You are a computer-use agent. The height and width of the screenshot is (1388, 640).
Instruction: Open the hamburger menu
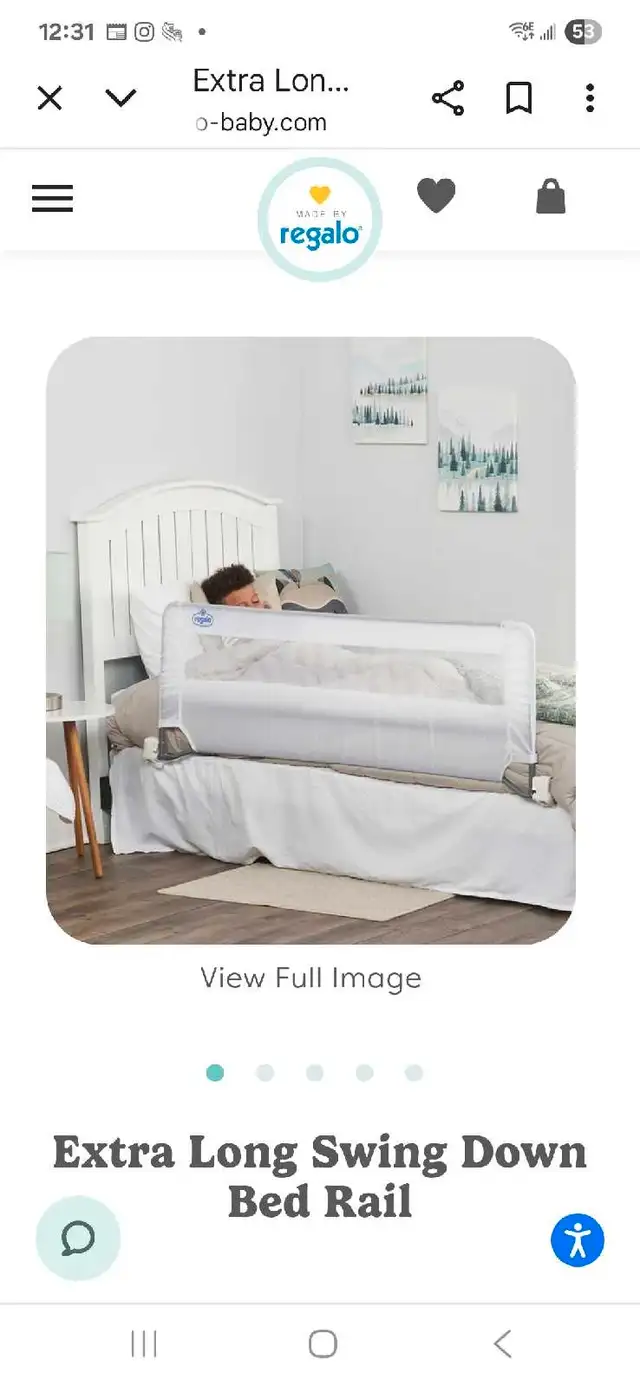(x=52, y=198)
